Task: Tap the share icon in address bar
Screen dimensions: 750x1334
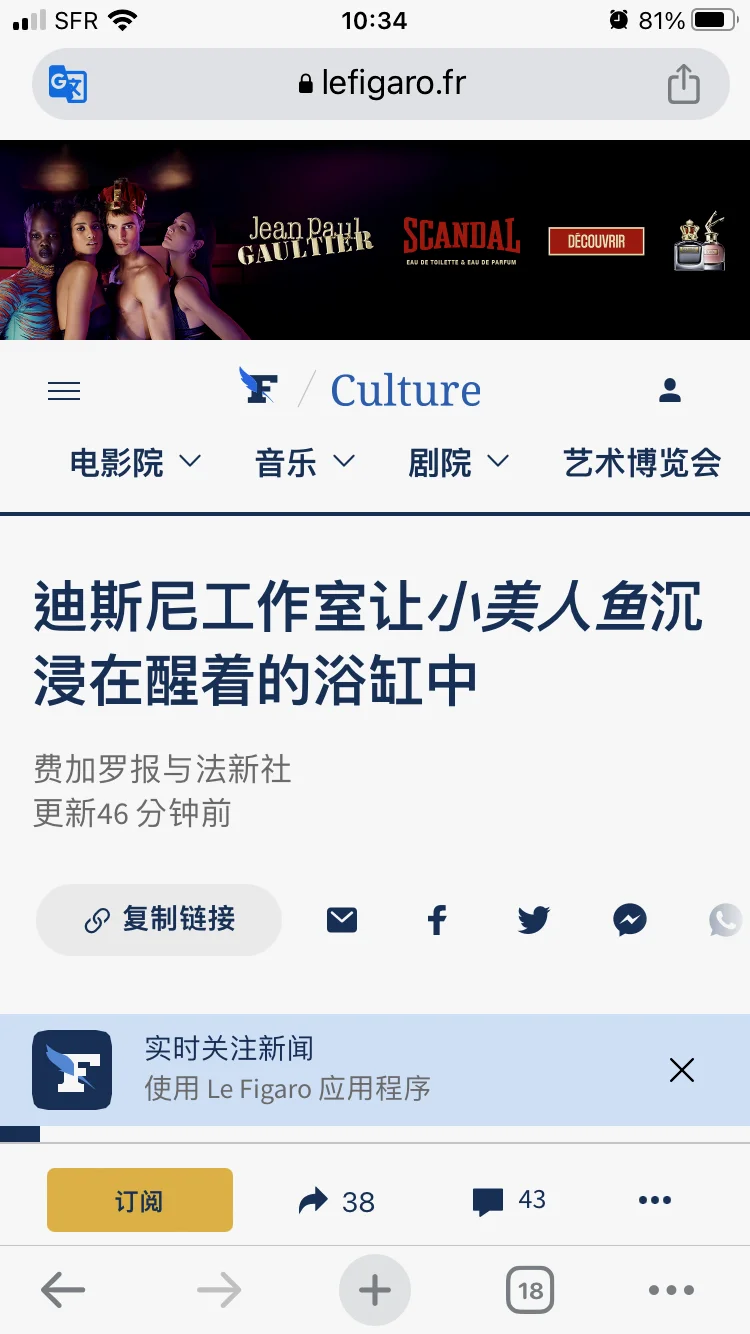Action: [683, 84]
